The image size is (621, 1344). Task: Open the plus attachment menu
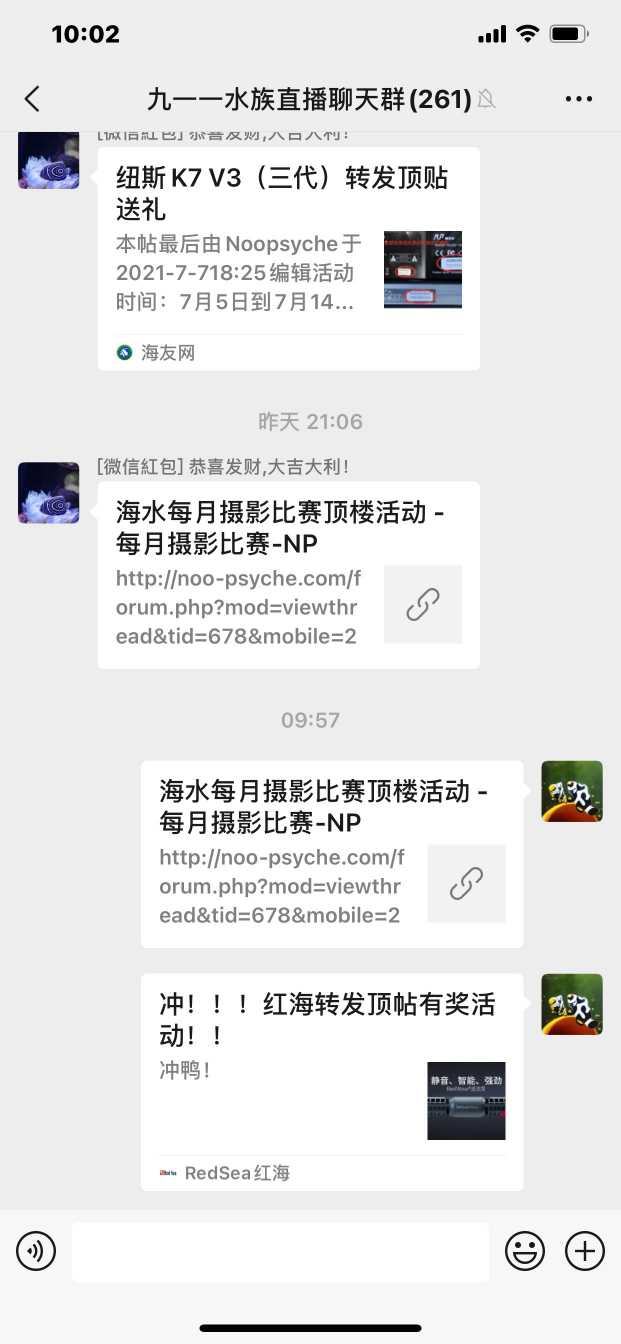[585, 1250]
